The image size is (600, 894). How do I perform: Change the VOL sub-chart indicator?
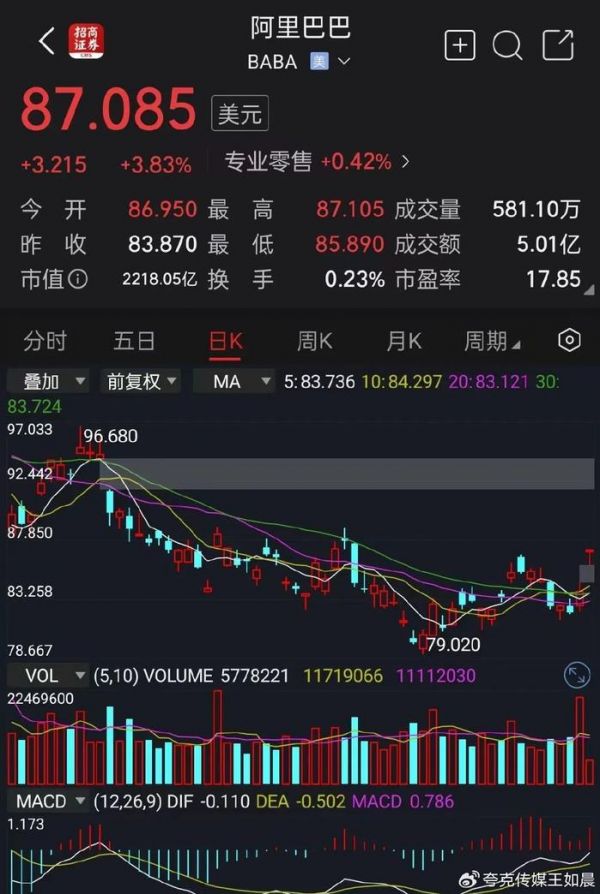coord(48,676)
